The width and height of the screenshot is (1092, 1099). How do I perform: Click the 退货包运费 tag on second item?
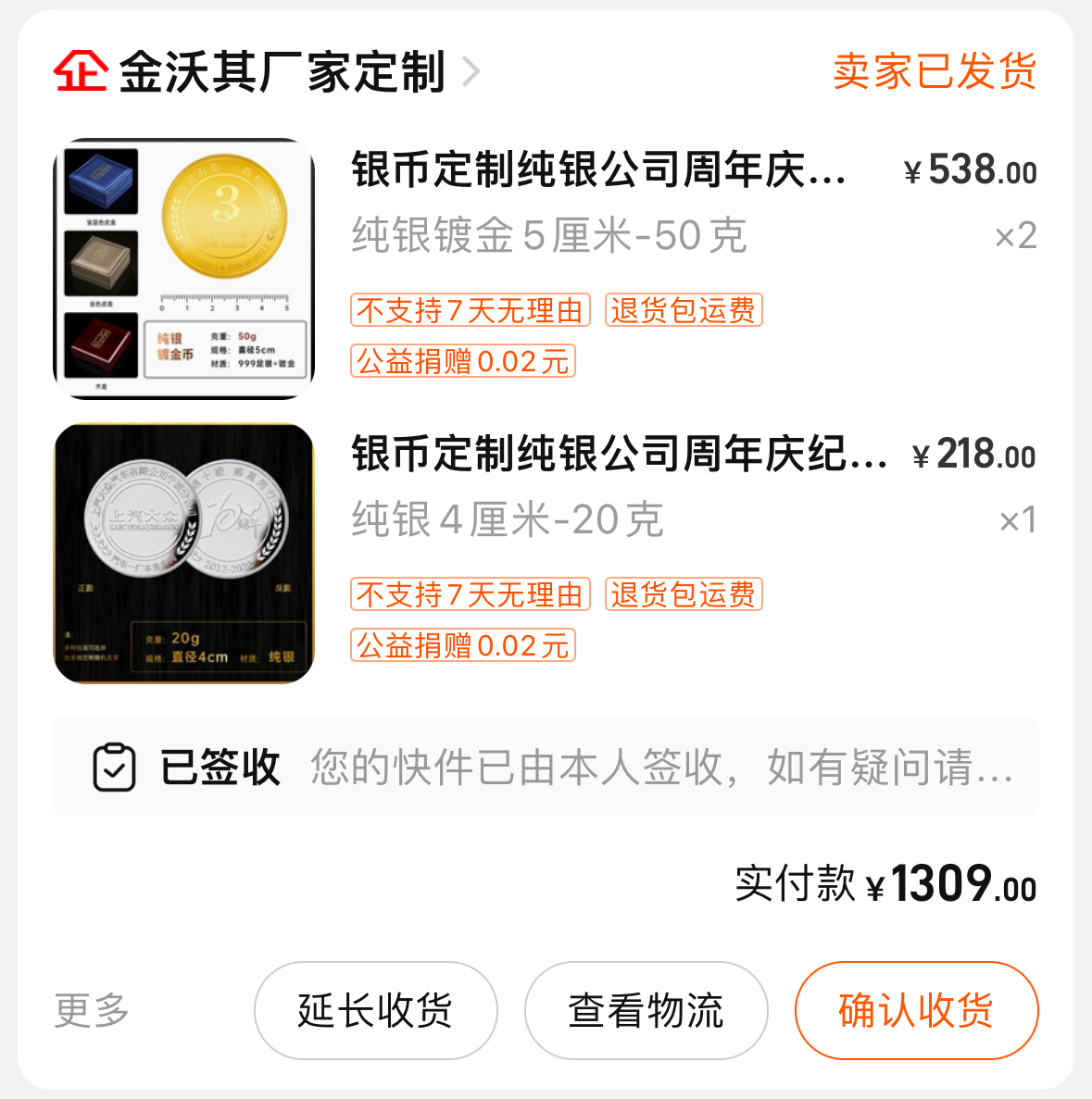click(683, 595)
